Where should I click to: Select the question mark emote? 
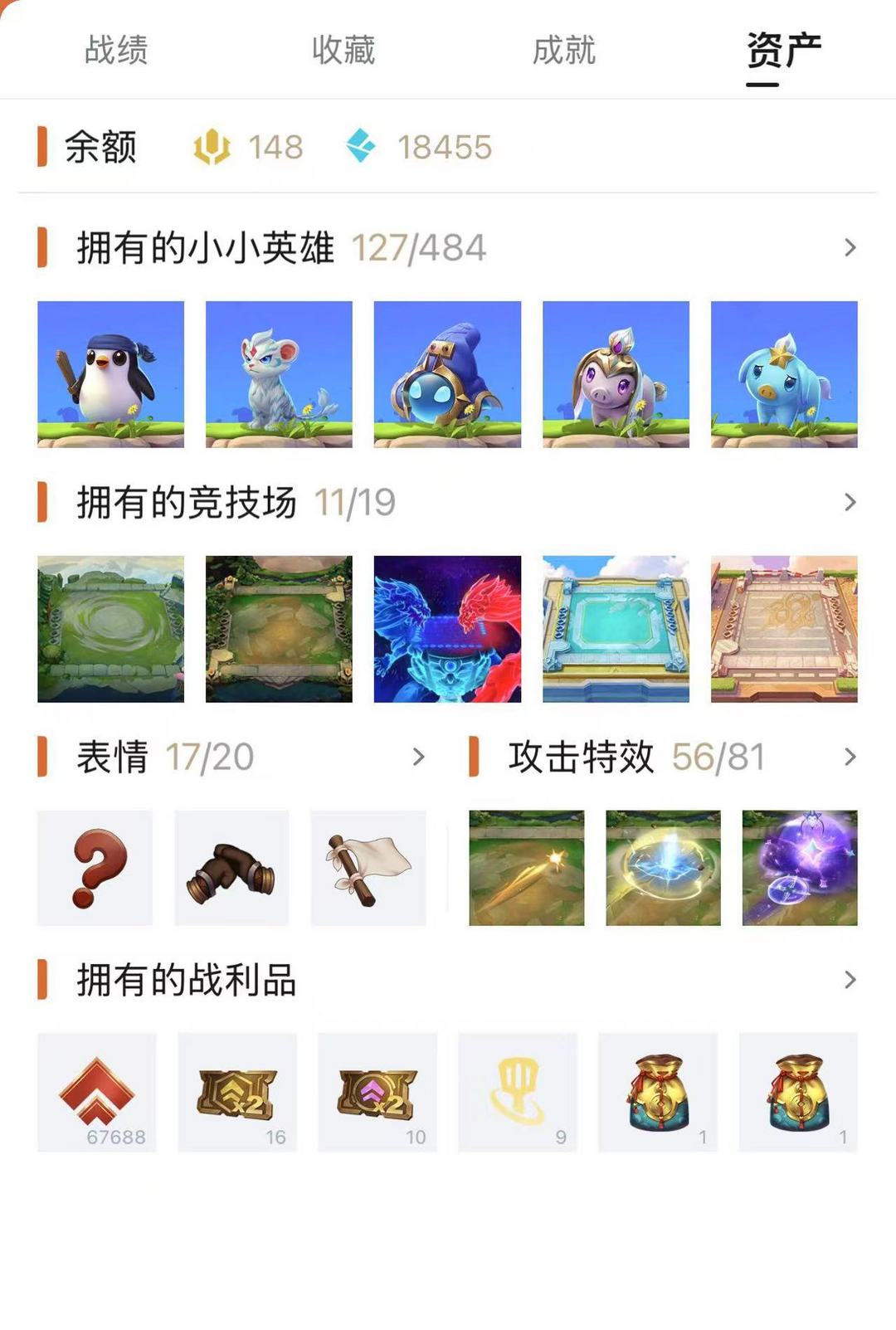pyautogui.click(x=95, y=868)
